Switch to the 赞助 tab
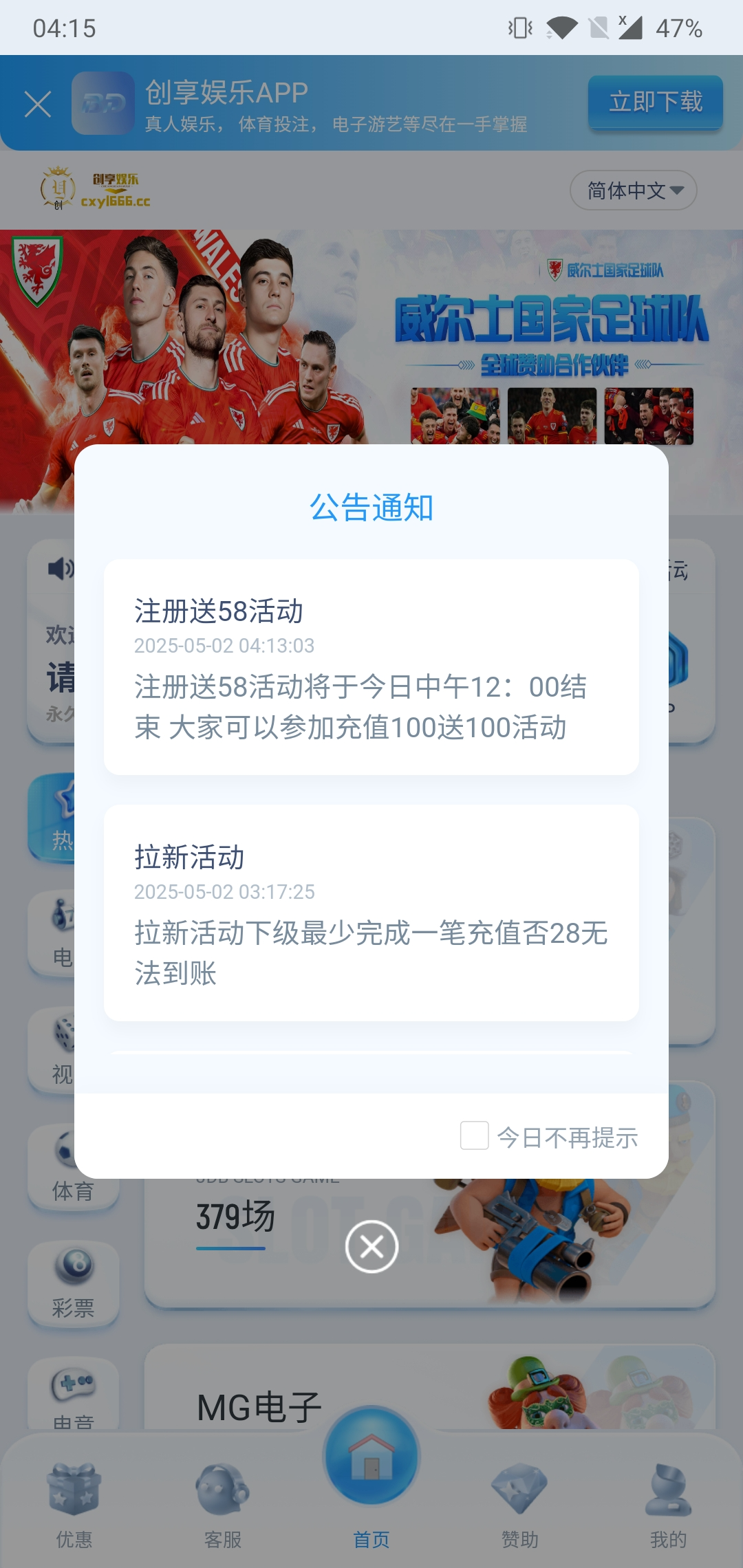The width and height of the screenshot is (743, 1568). coord(519,1506)
